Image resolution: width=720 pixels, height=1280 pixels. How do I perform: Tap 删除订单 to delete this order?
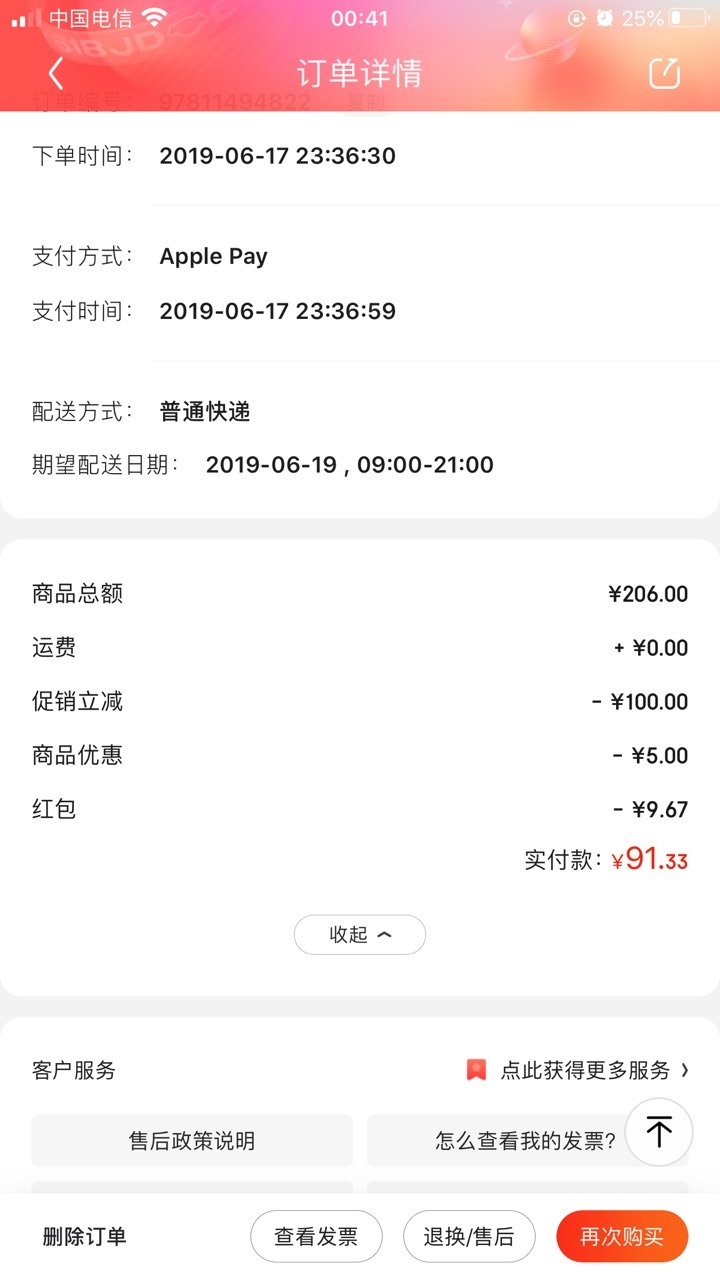point(85,1237)
